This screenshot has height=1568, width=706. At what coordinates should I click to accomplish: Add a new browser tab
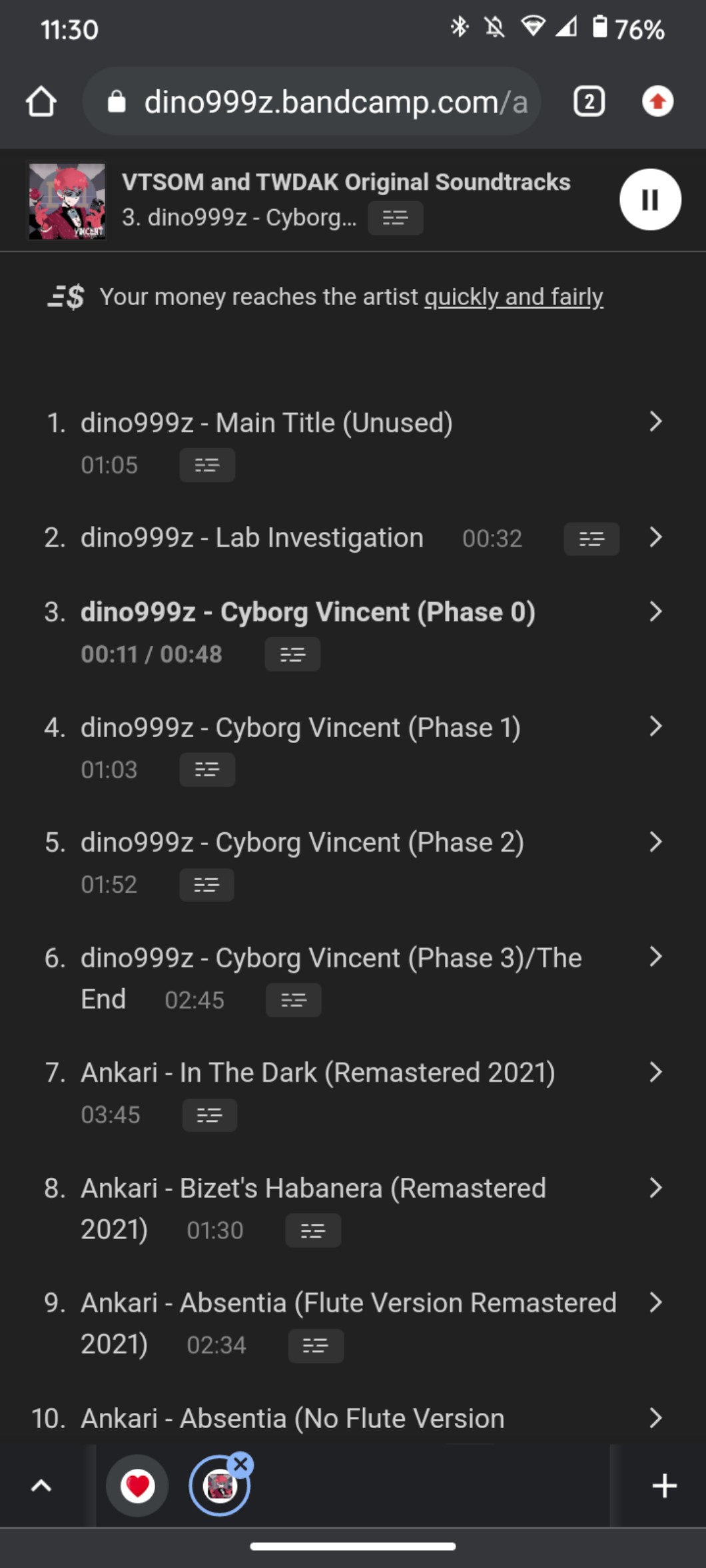click(664, 1485)
